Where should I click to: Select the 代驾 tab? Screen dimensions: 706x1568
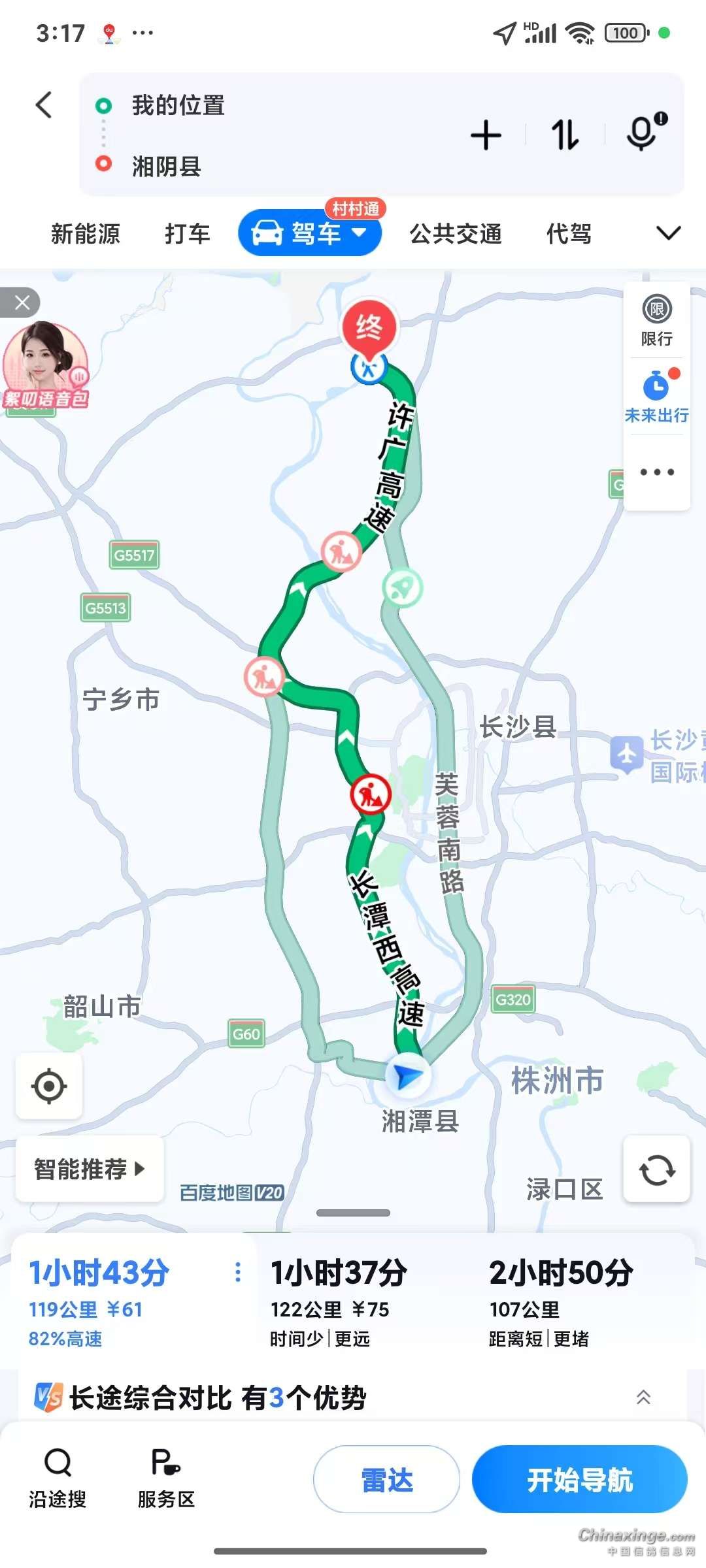click(569, 233)
